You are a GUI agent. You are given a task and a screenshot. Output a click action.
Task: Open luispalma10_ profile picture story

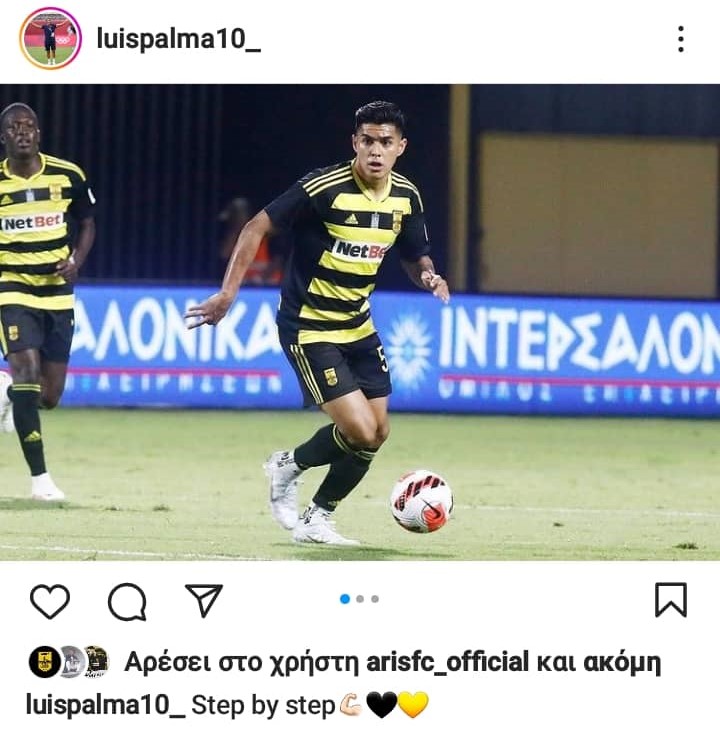point(50,39)
